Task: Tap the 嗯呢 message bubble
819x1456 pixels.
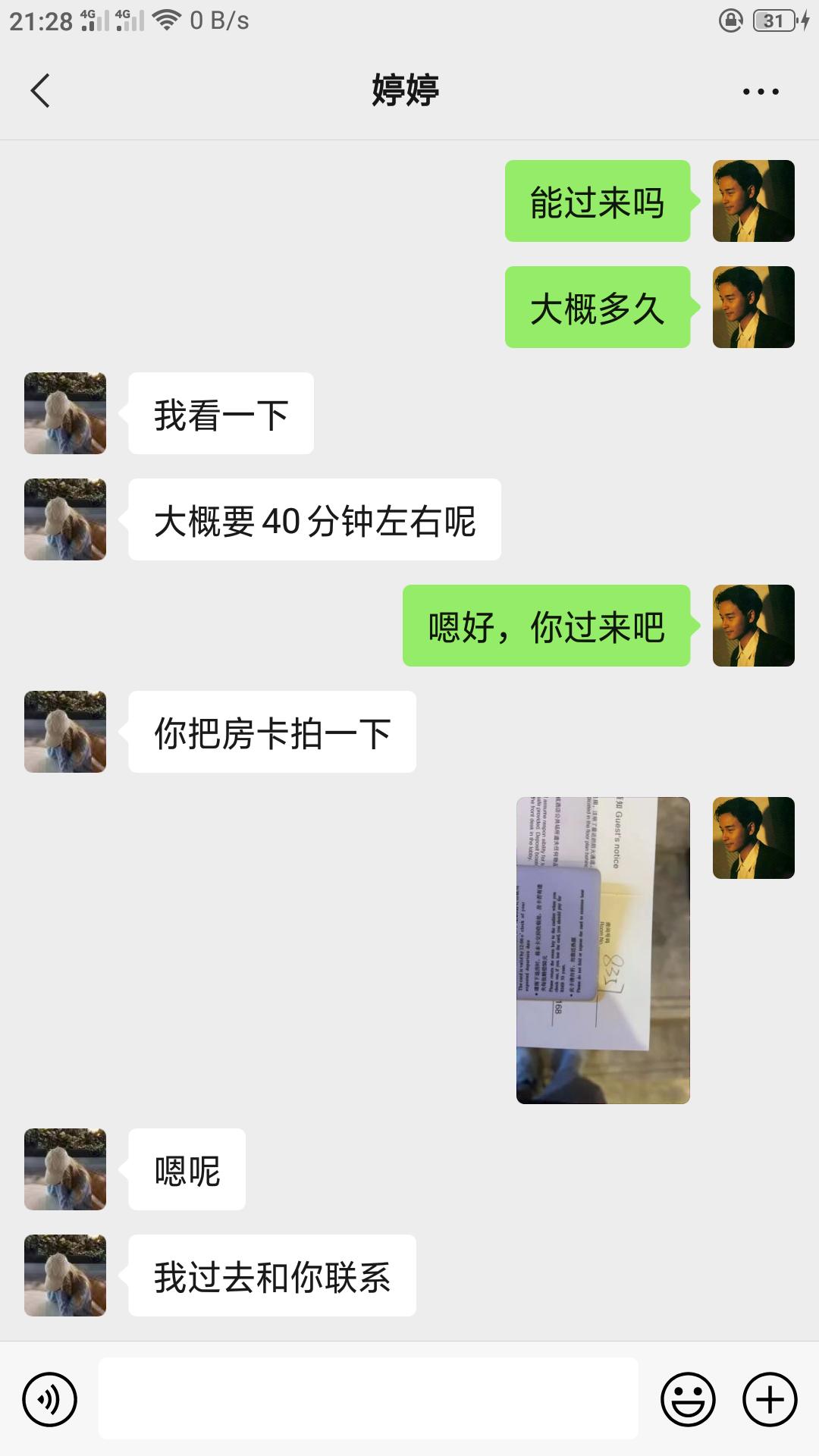Action: [x=187, y=1170]
